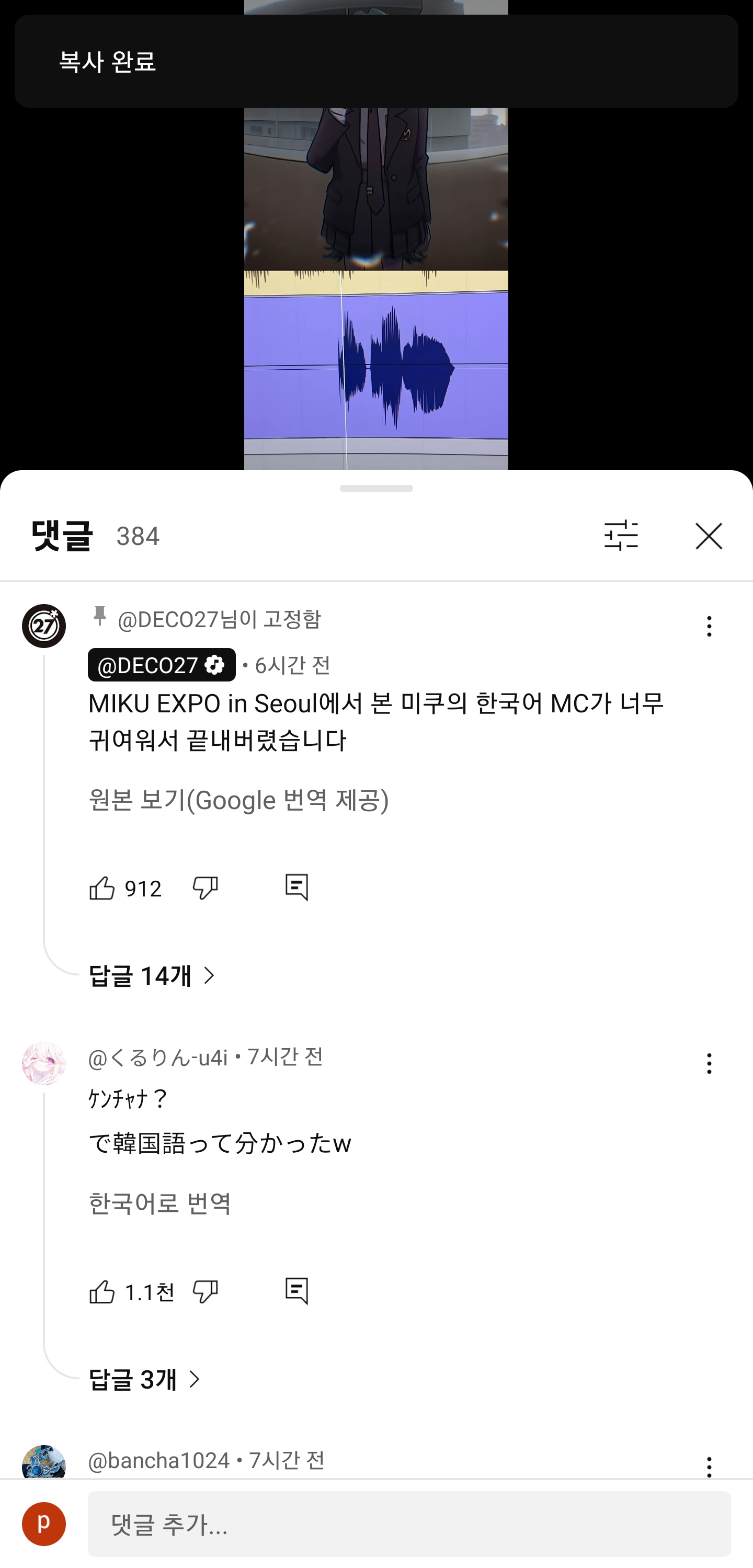753x1568 pixels.
Task: Reply to the comment by くるりん-u4i
Action: [x=296, y=1291]
